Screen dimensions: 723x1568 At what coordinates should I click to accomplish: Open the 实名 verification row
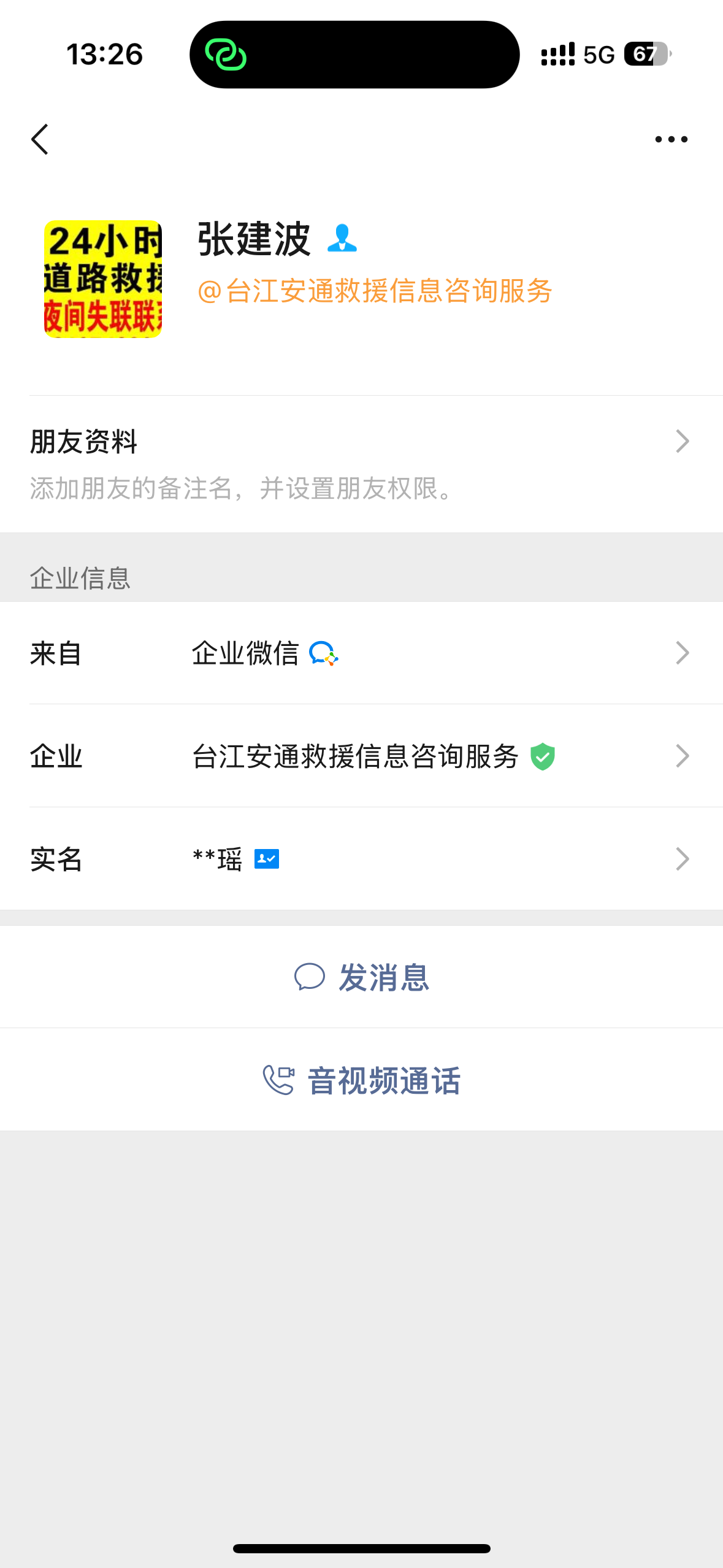(361, 859)
